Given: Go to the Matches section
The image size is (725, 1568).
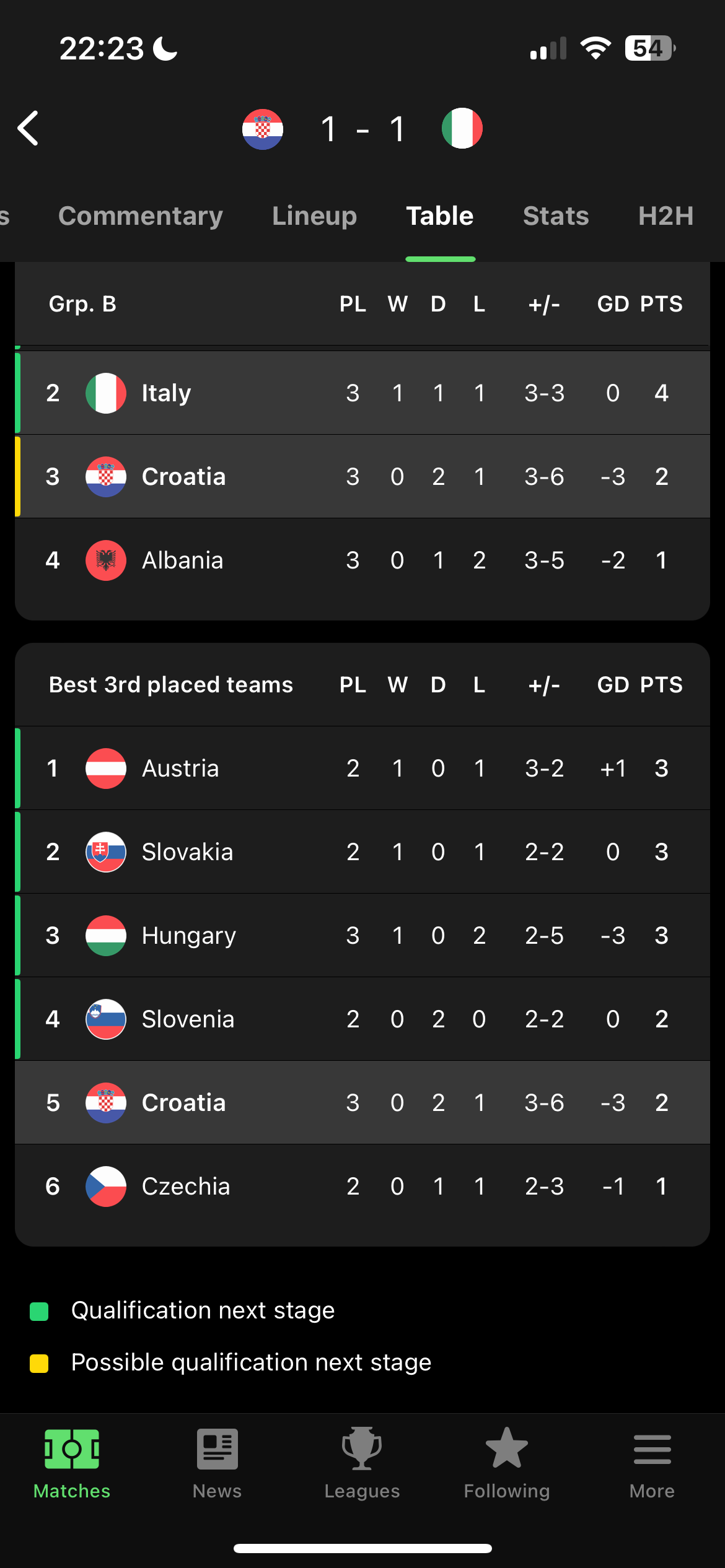Looking at the screenshot, I should tap(72, 1464).
